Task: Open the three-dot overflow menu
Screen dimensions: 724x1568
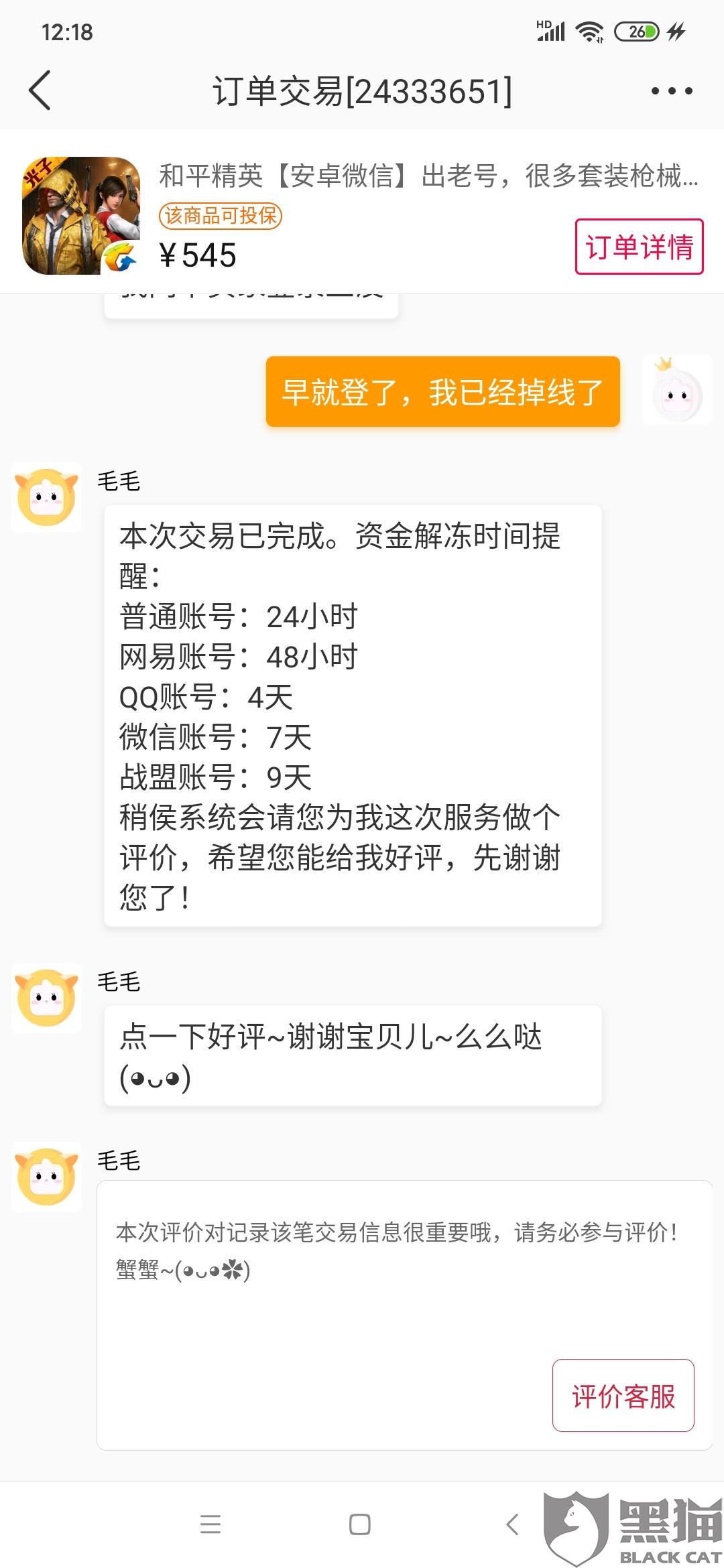Action: [x=672, y=90]
